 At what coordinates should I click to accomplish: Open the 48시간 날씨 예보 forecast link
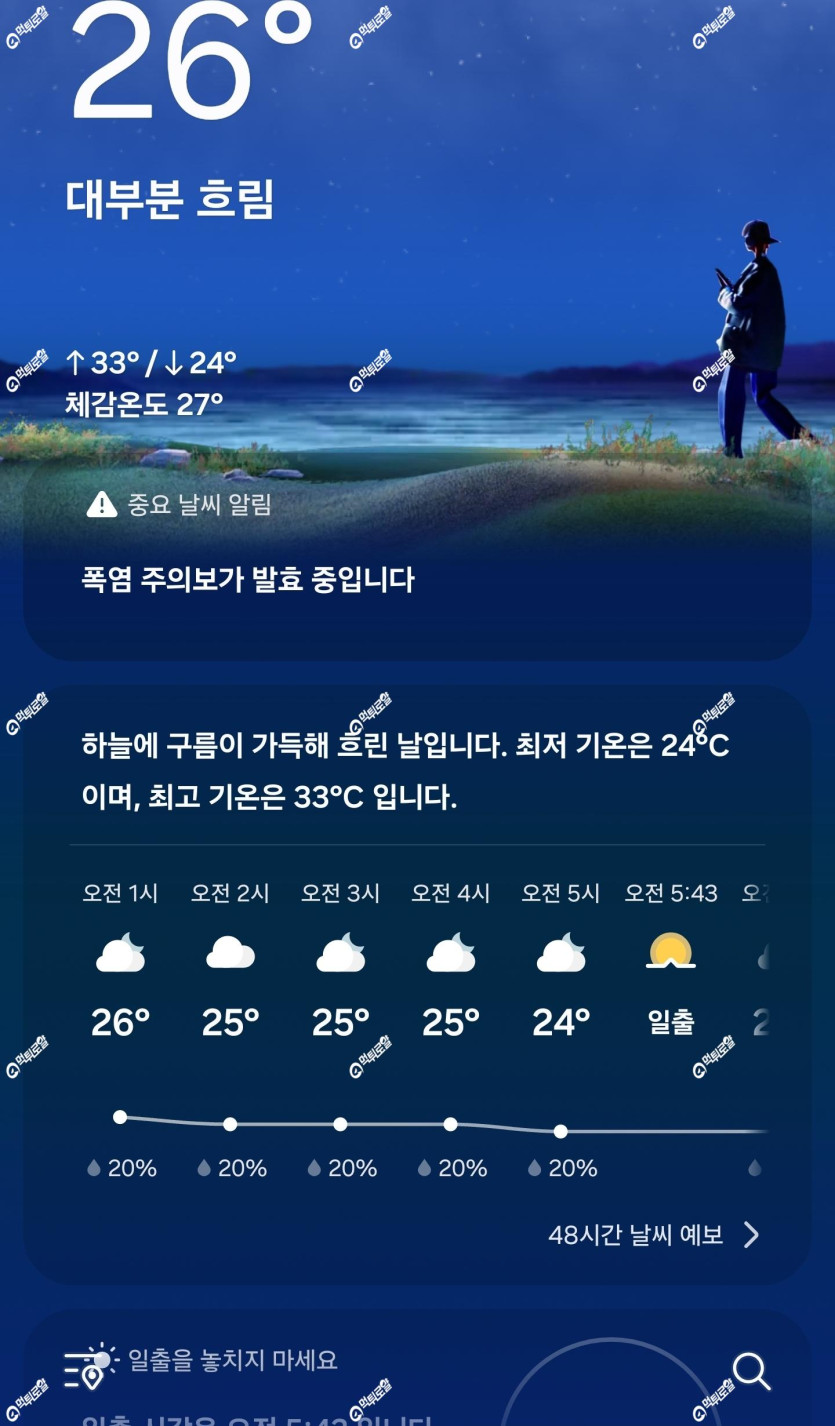[x=654, y=1235]
